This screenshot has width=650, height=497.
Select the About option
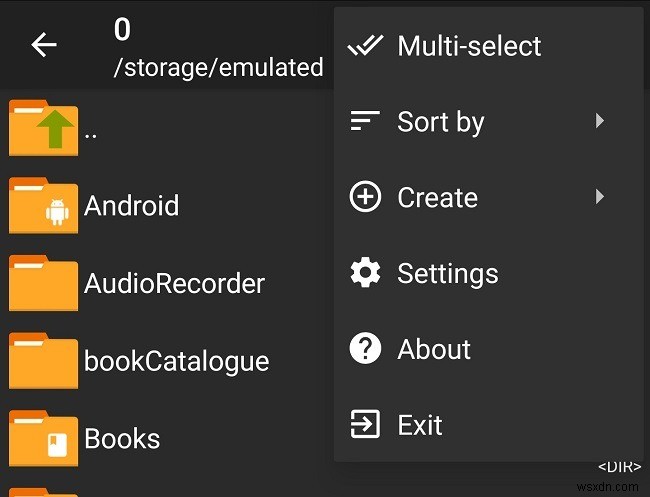click(433, 349)
